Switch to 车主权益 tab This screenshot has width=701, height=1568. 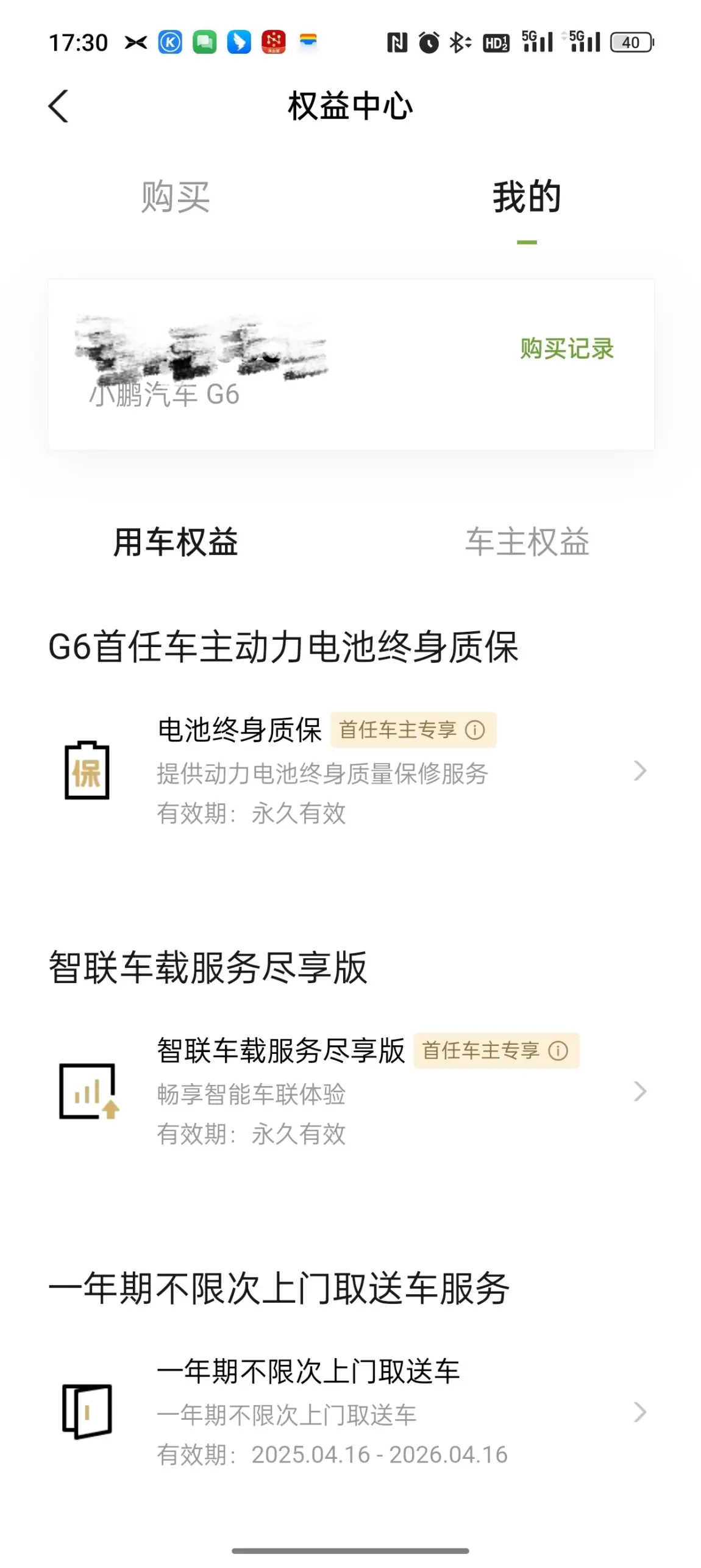pos(527,542)
